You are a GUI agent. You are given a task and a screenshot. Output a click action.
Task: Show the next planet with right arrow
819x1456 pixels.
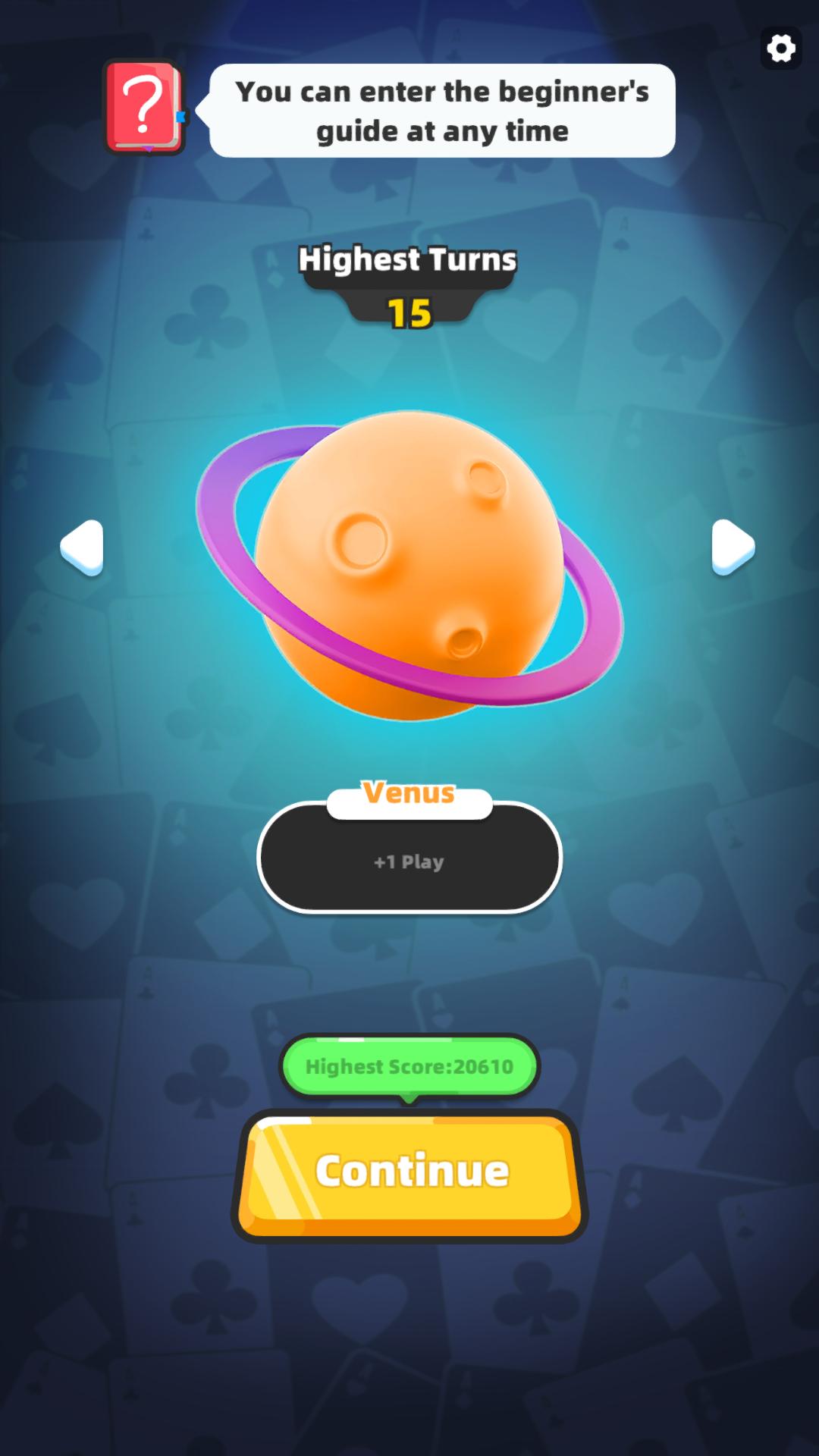coord(733,548)
